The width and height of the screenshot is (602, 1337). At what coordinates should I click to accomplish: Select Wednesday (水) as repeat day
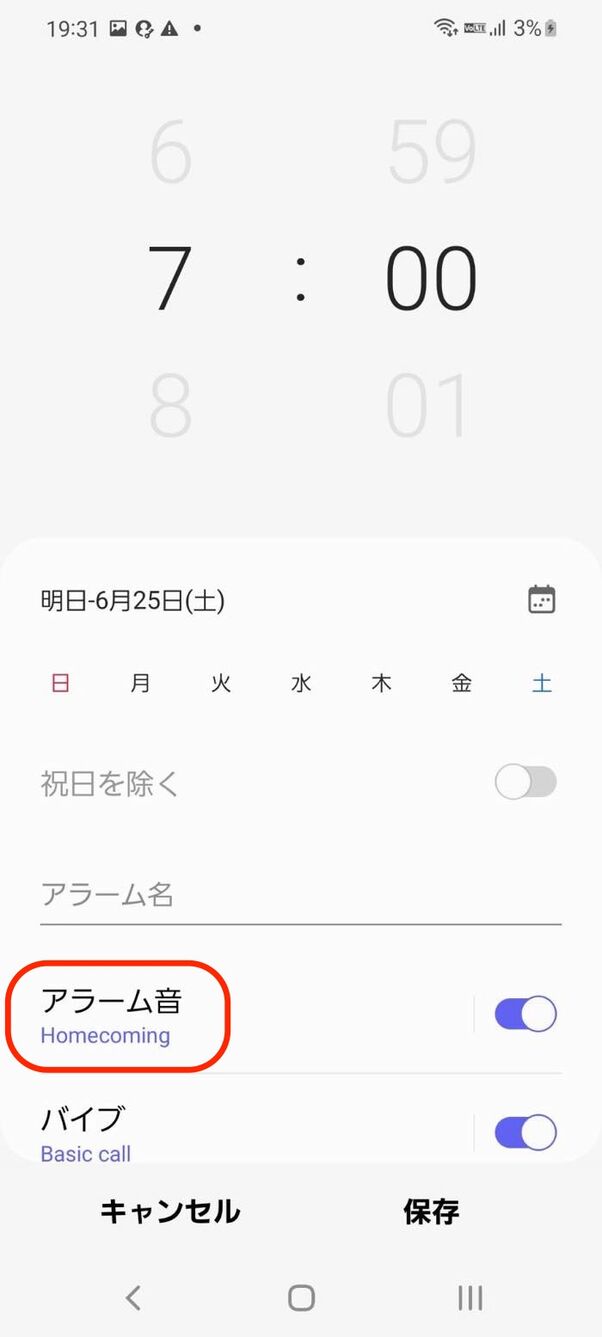pos(301,684)
